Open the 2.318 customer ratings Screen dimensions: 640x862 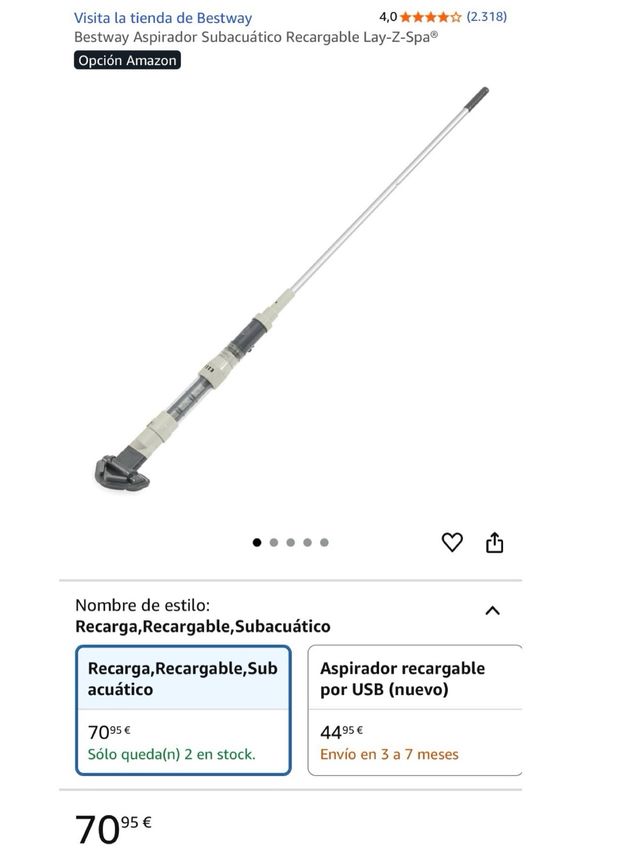[486, 17]
